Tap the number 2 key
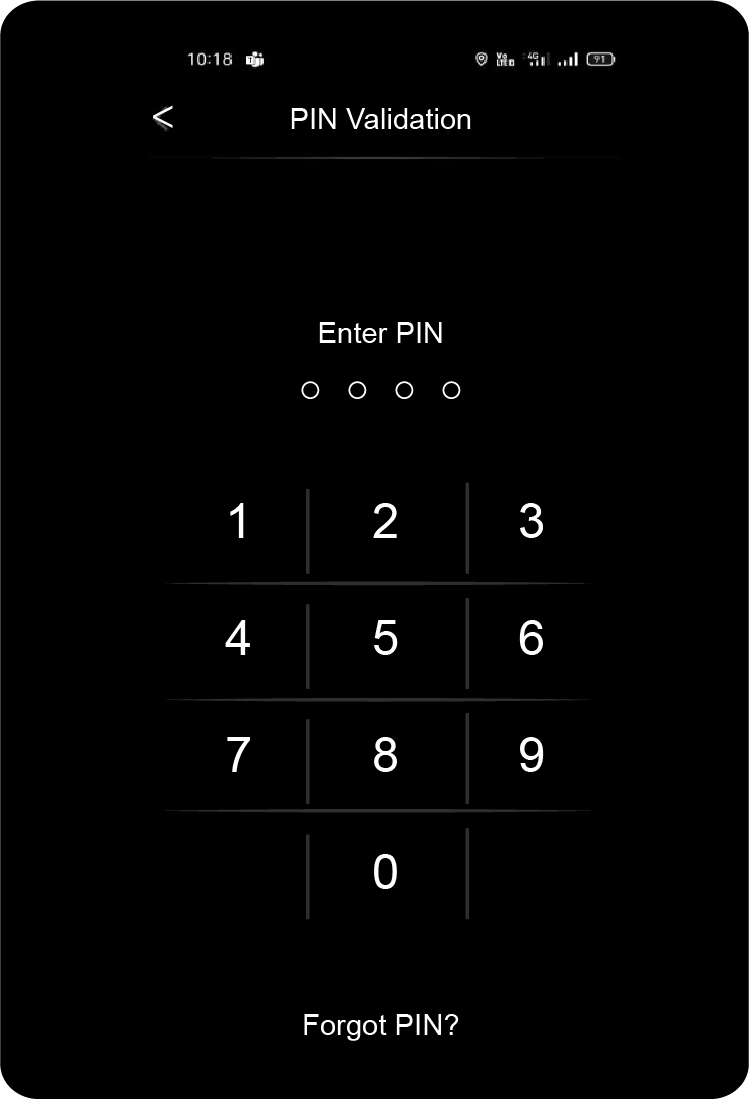The width and height of the screenshot is (749, 1099). point(385,522)
